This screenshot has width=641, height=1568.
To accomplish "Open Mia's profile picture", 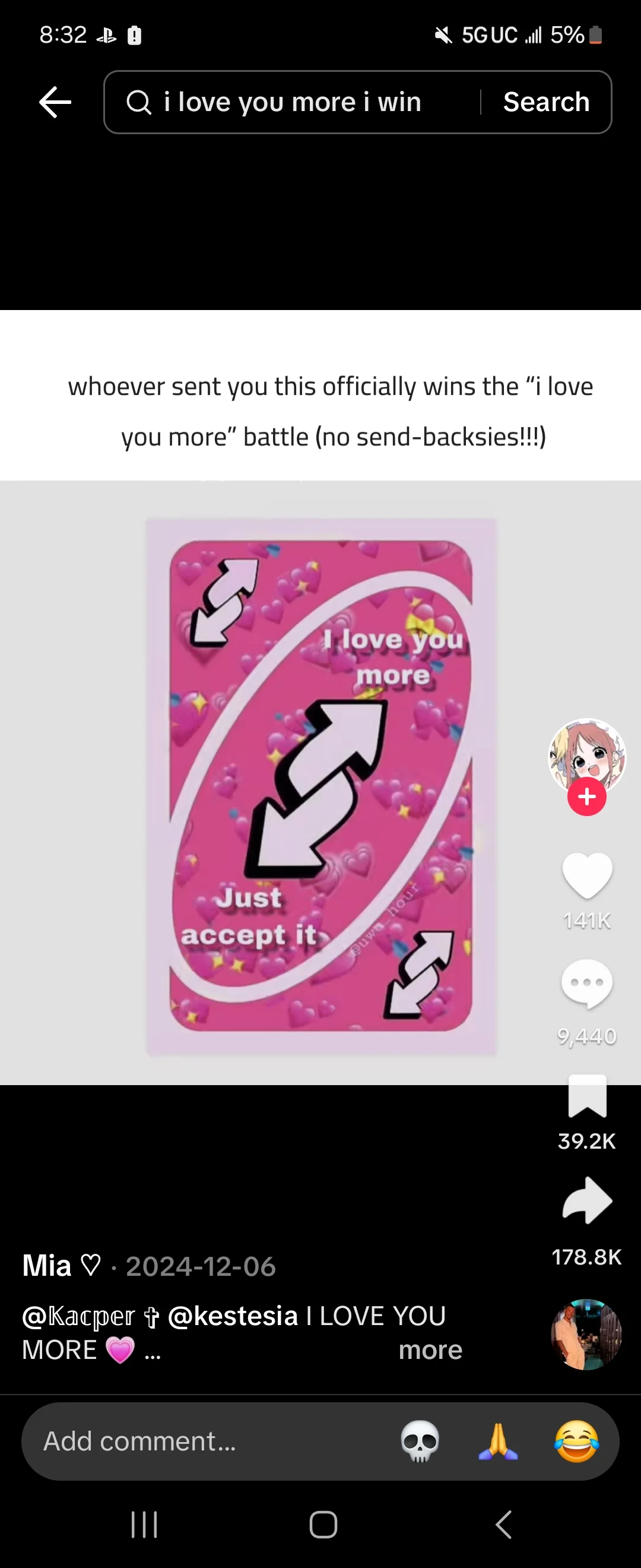I will (586, 755).
